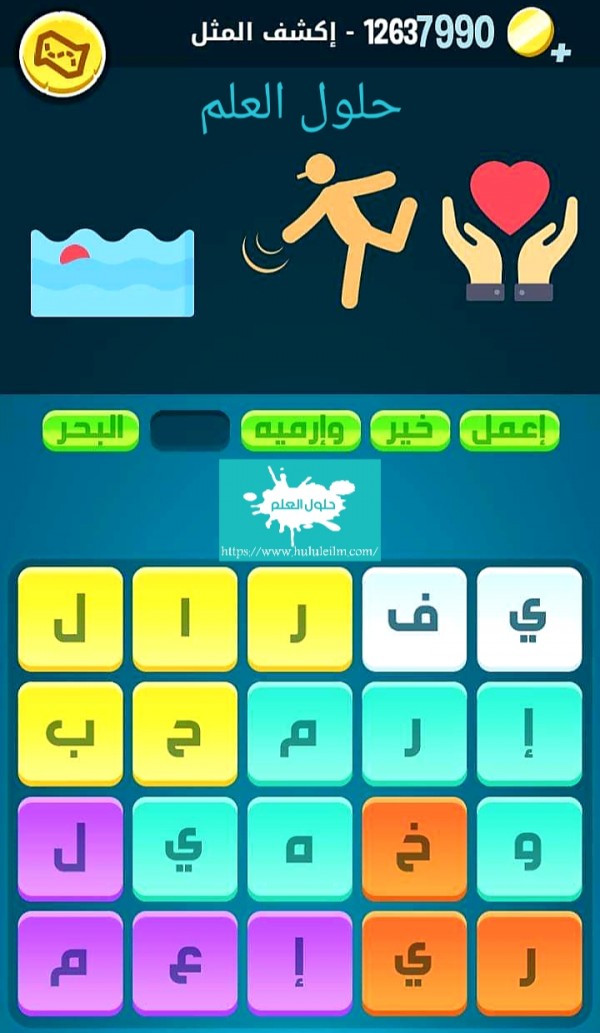Tap the yellow ر letter tile
The width and height of the screenshot is (600, 1033).
(x=300, y=619)
